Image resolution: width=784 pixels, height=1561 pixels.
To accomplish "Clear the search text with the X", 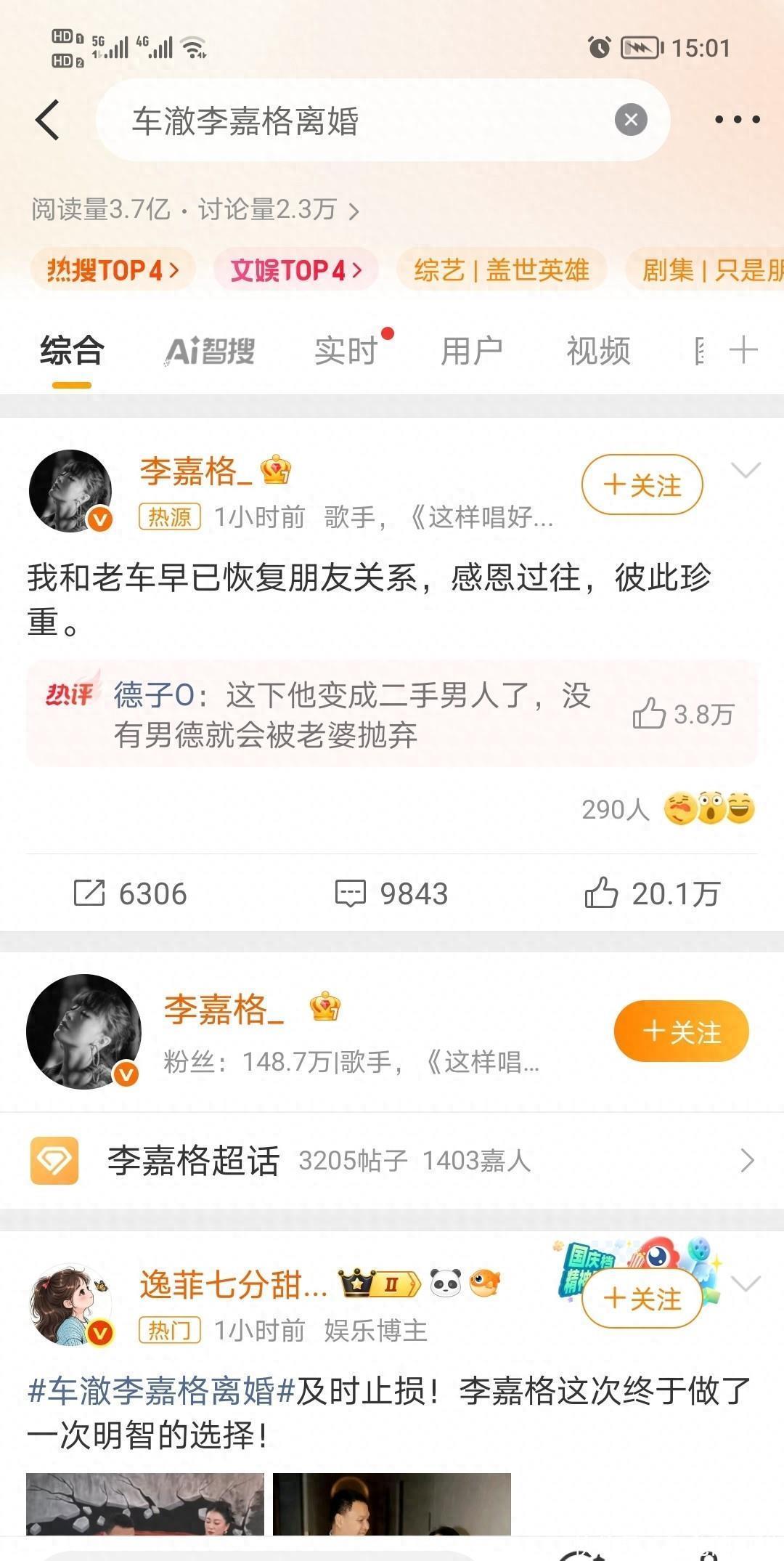I will (x=631, y=120).
